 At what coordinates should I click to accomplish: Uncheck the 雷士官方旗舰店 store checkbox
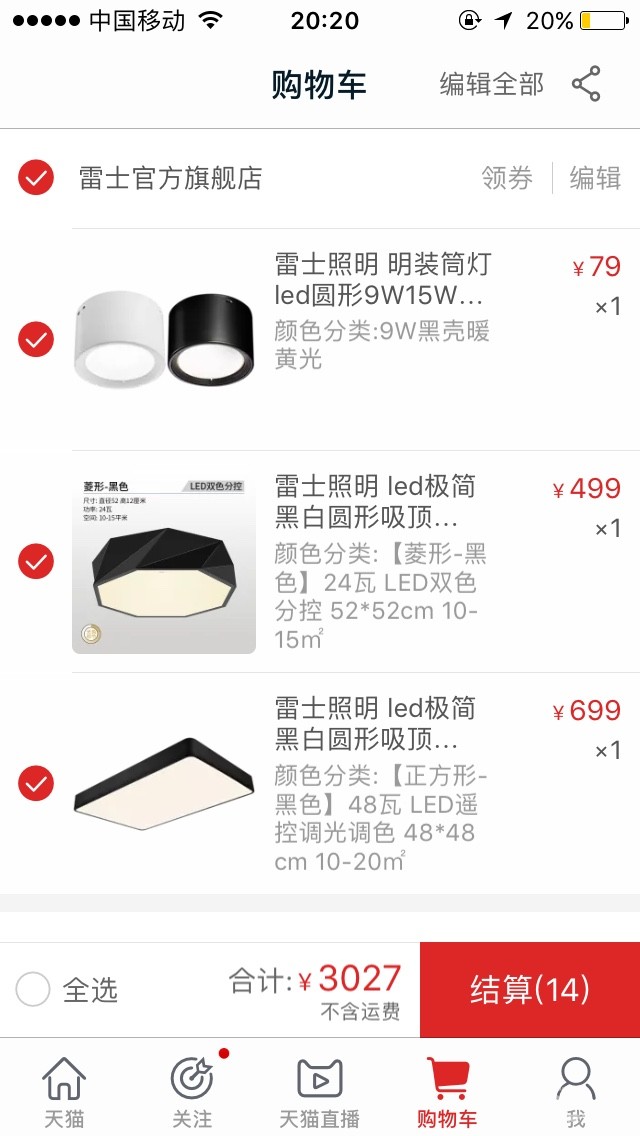click(36, 178)
